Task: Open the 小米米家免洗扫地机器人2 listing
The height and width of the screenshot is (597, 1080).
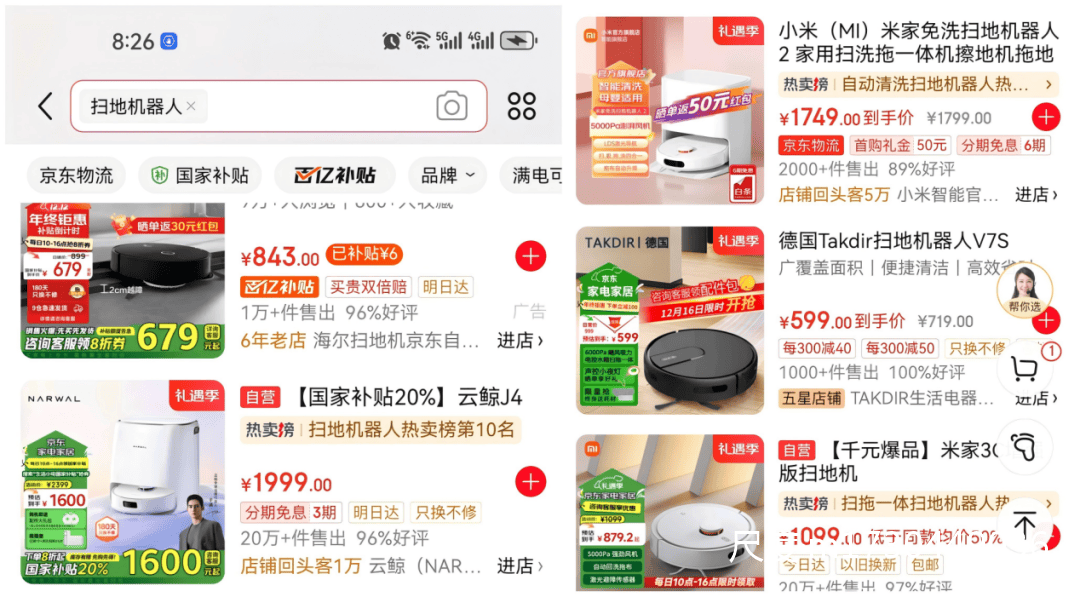Action: pos(917,42)
